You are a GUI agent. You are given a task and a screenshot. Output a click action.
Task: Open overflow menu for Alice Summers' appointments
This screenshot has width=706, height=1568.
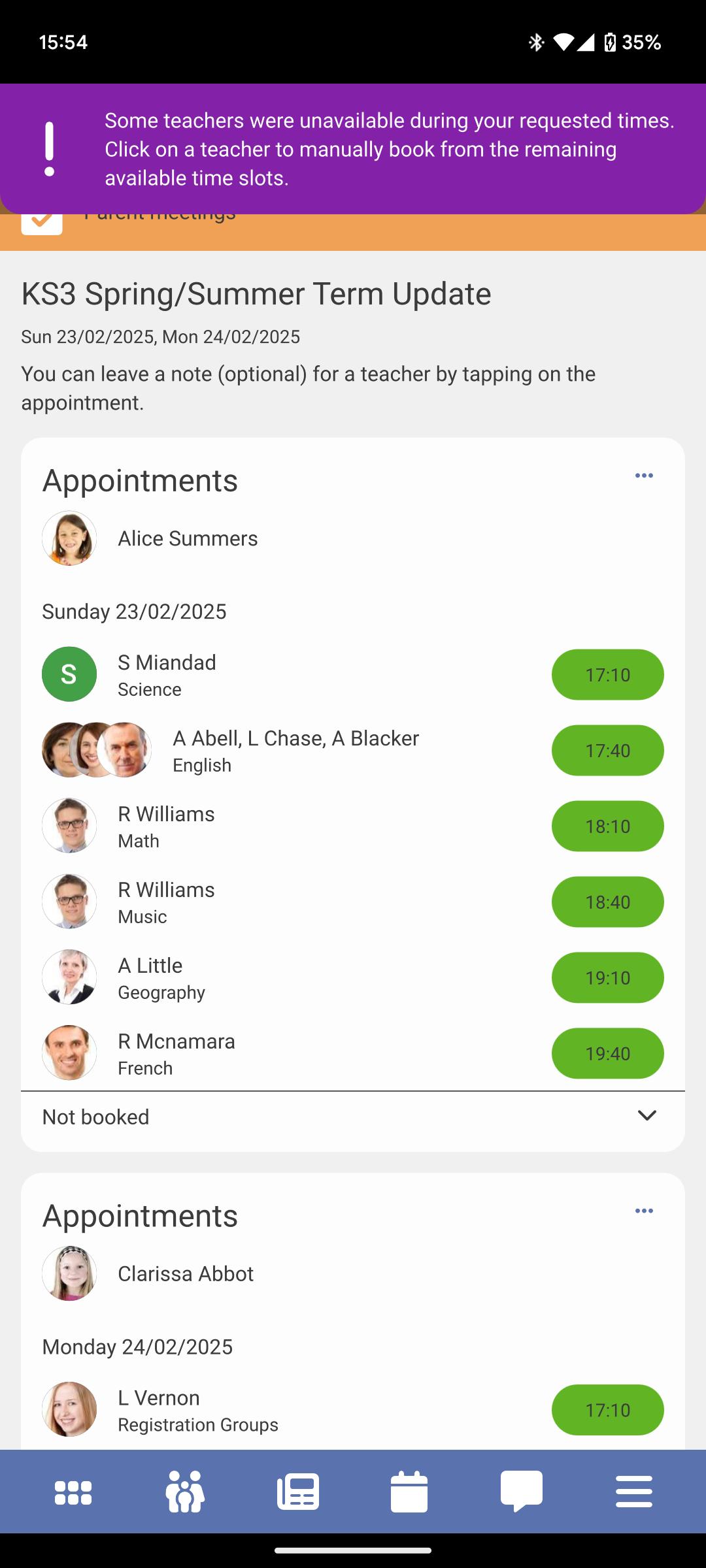[644, 476]
